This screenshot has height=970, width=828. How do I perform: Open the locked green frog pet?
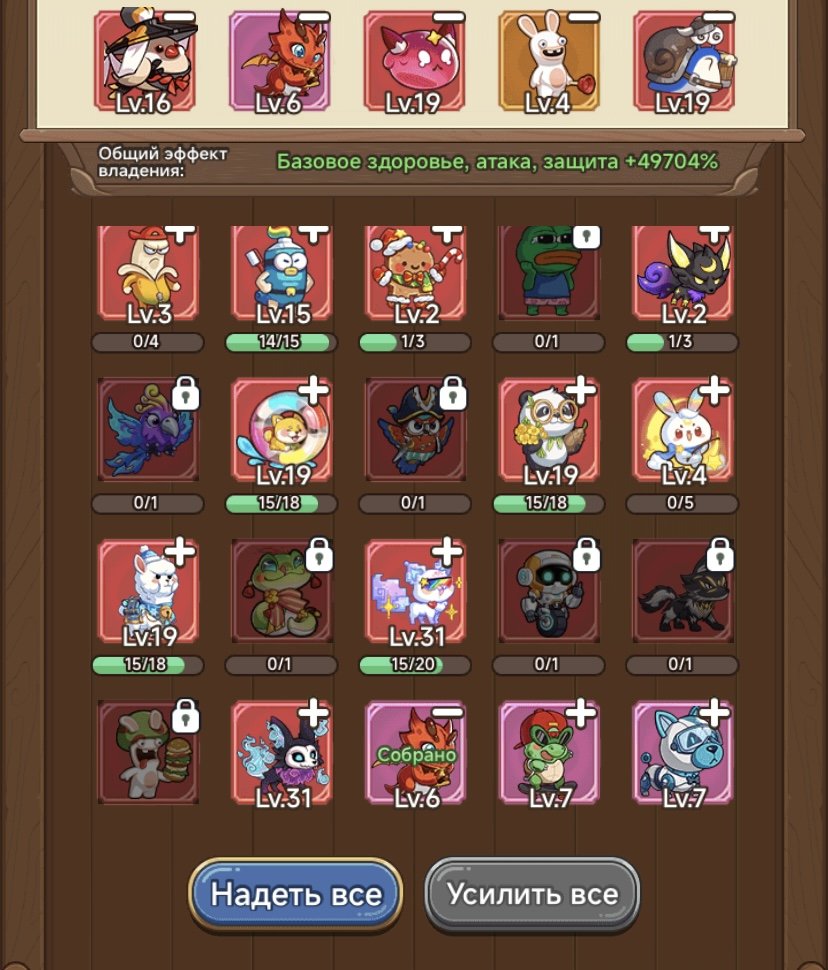click(550, 270)
